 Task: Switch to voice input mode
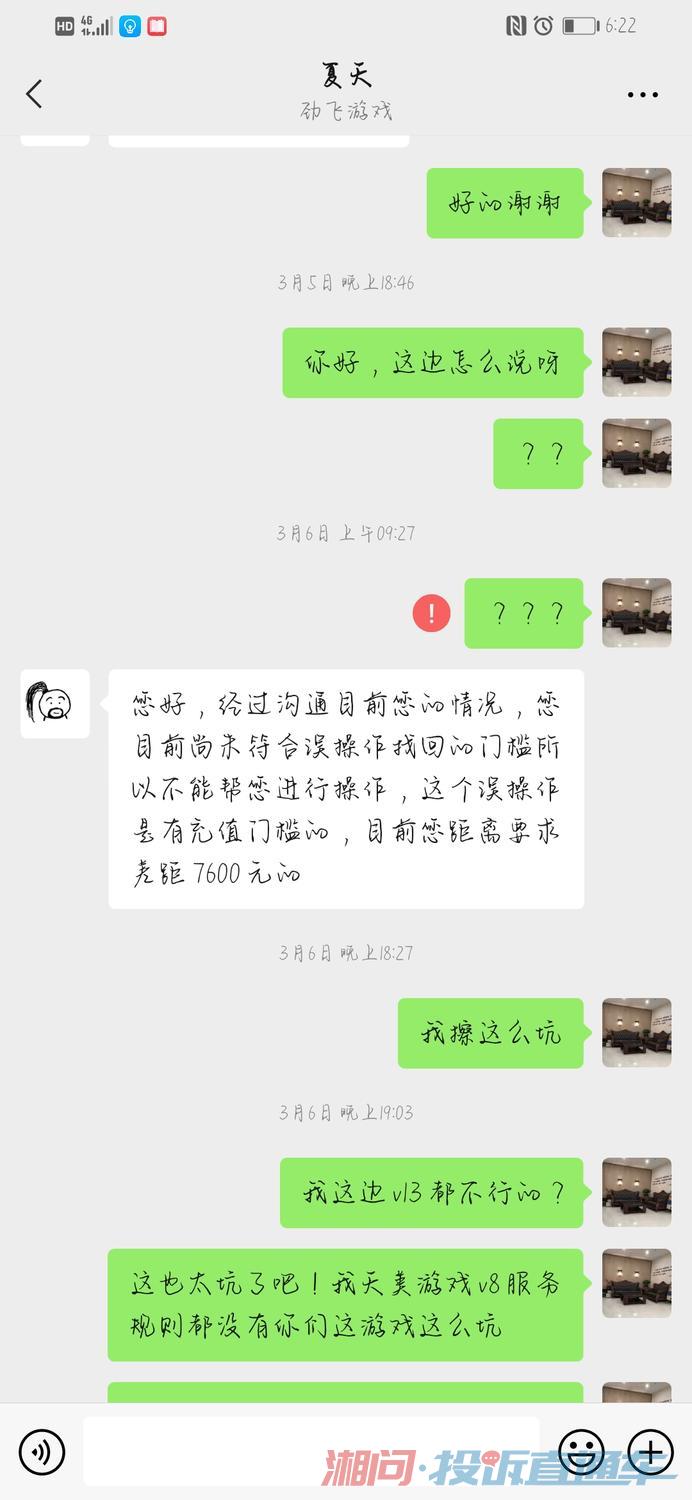click(42, 1450)
